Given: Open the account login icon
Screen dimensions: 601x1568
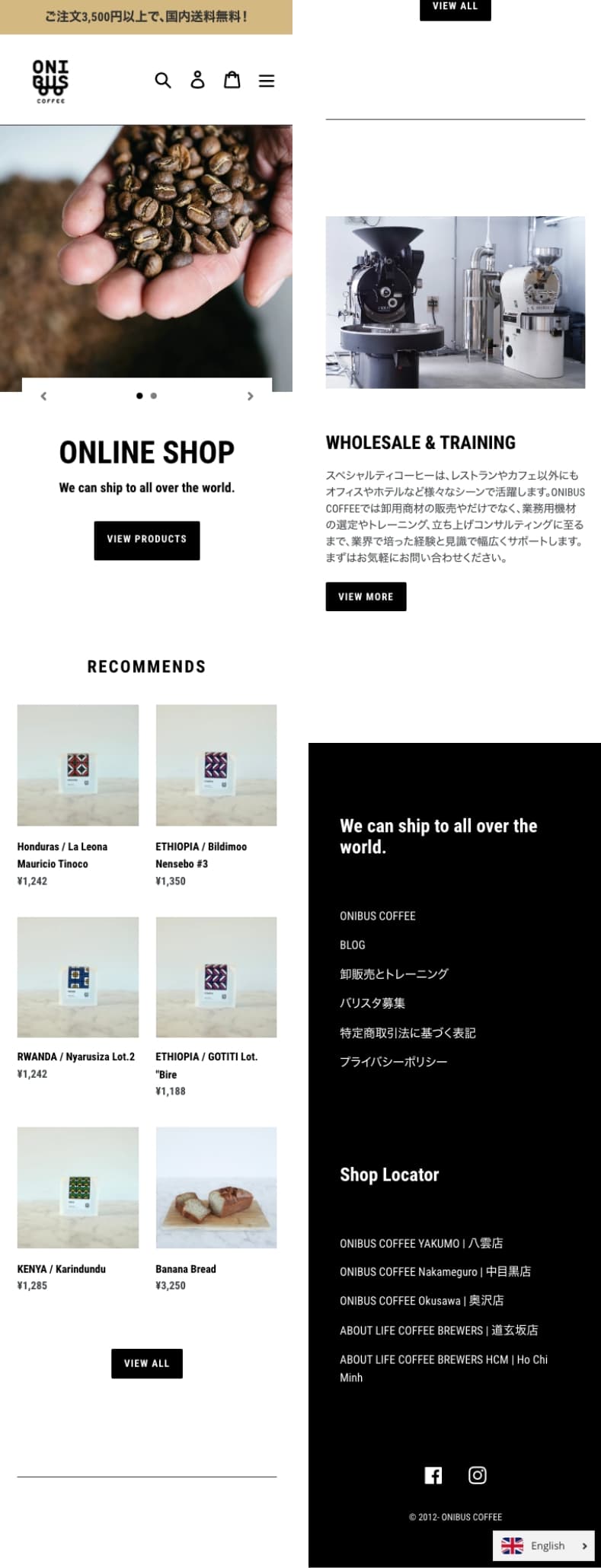Looking at the screenshot, I should click(x=197, y=80).
